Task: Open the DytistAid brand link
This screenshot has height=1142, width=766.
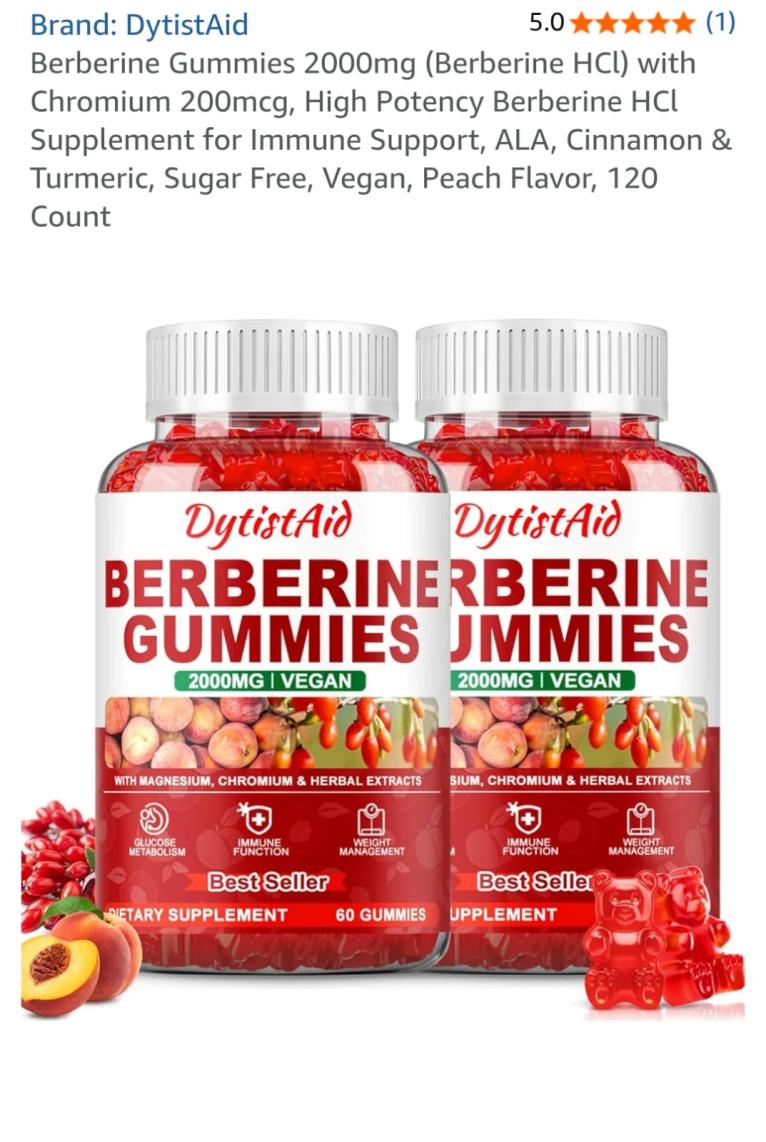Action: click(x=139, y=24)
